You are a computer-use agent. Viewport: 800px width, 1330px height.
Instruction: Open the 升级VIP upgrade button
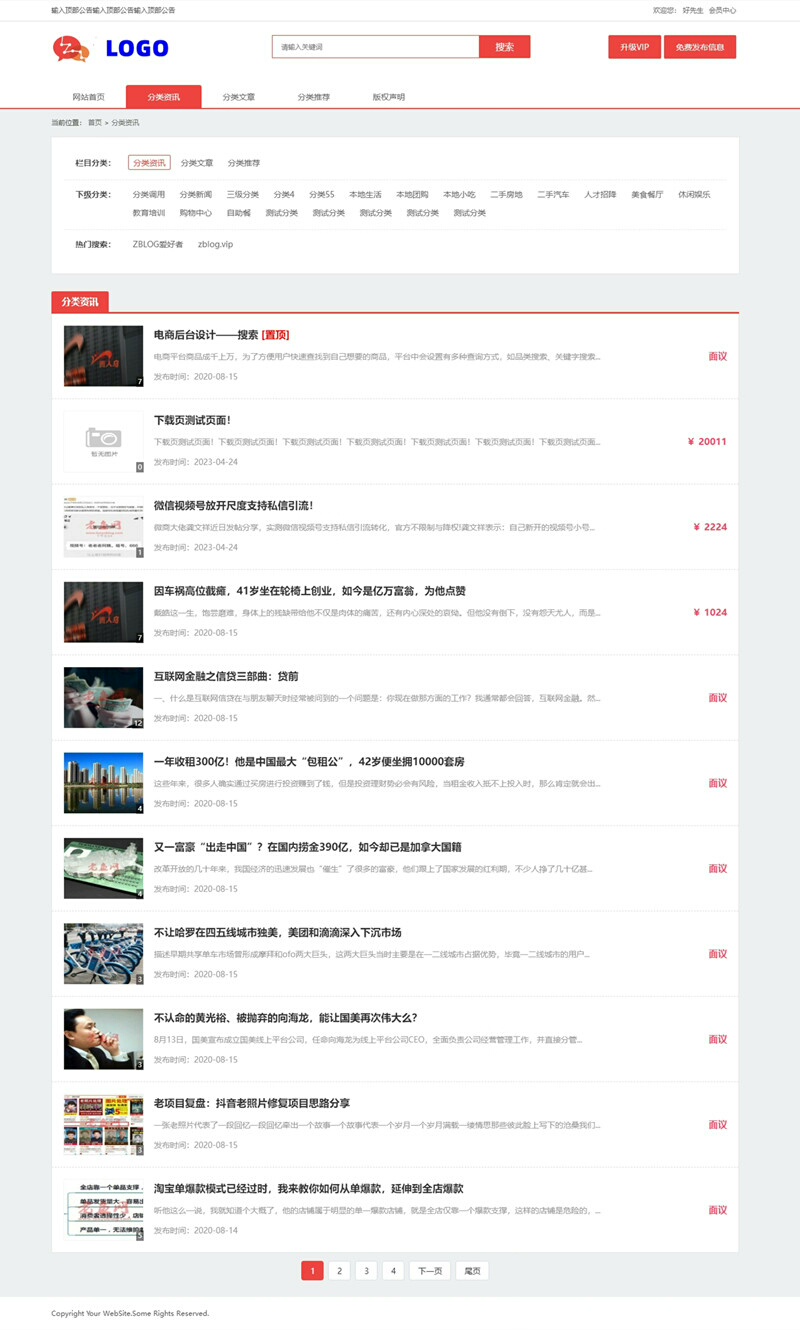coord(634,47)
